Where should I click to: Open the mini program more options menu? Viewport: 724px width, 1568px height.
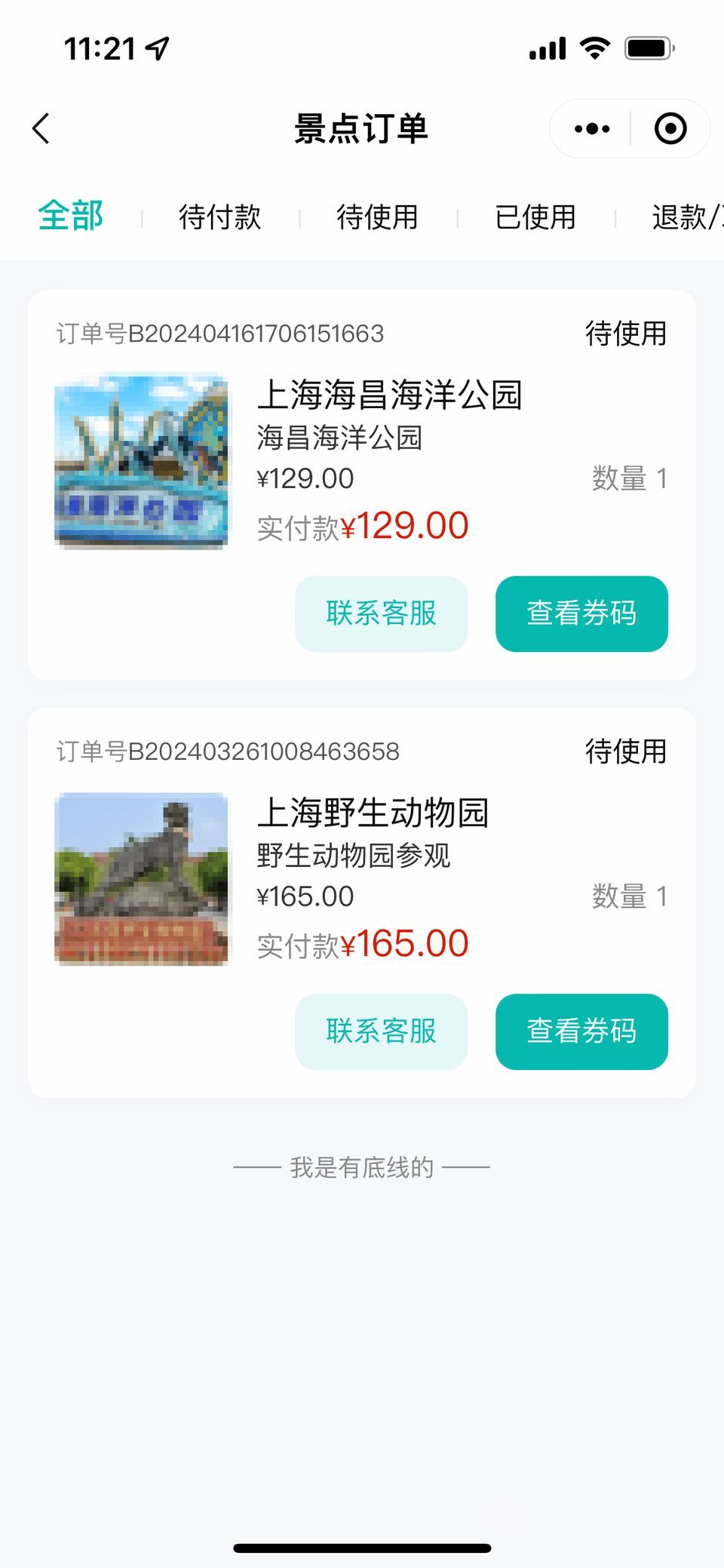(592, 129)
